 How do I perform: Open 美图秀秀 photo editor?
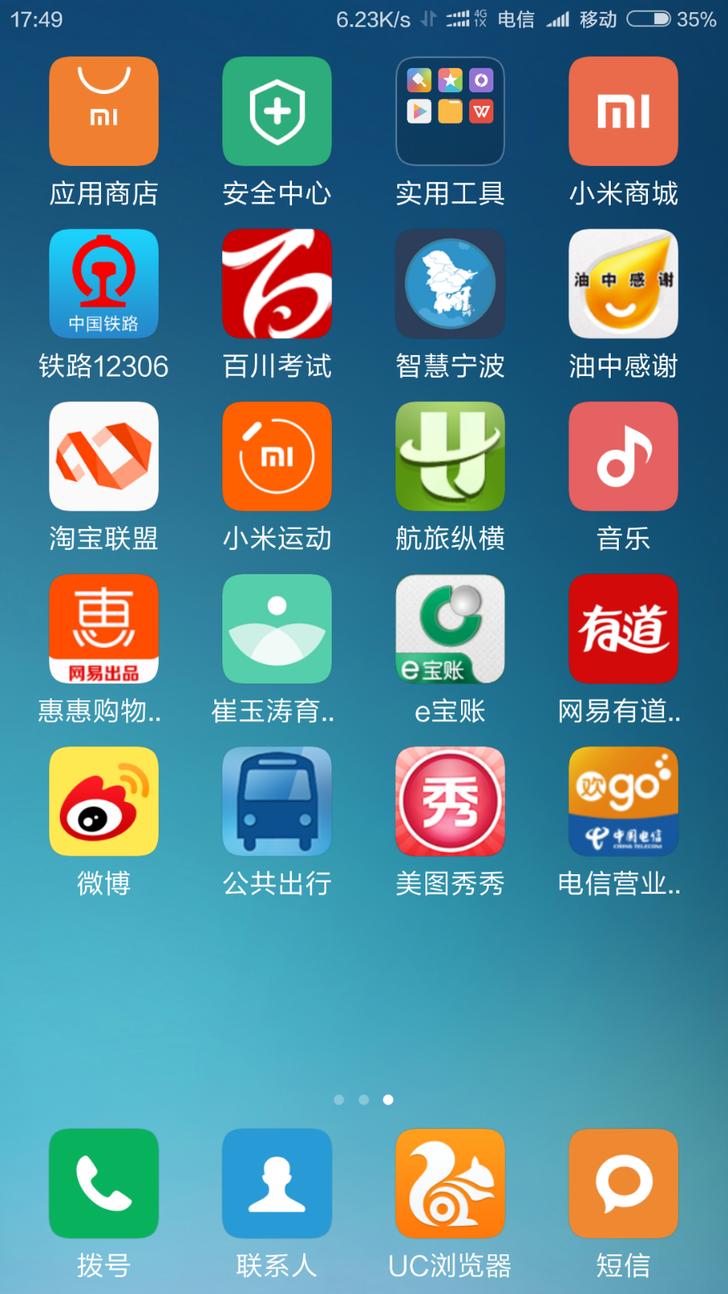click(x=449, y=801)
